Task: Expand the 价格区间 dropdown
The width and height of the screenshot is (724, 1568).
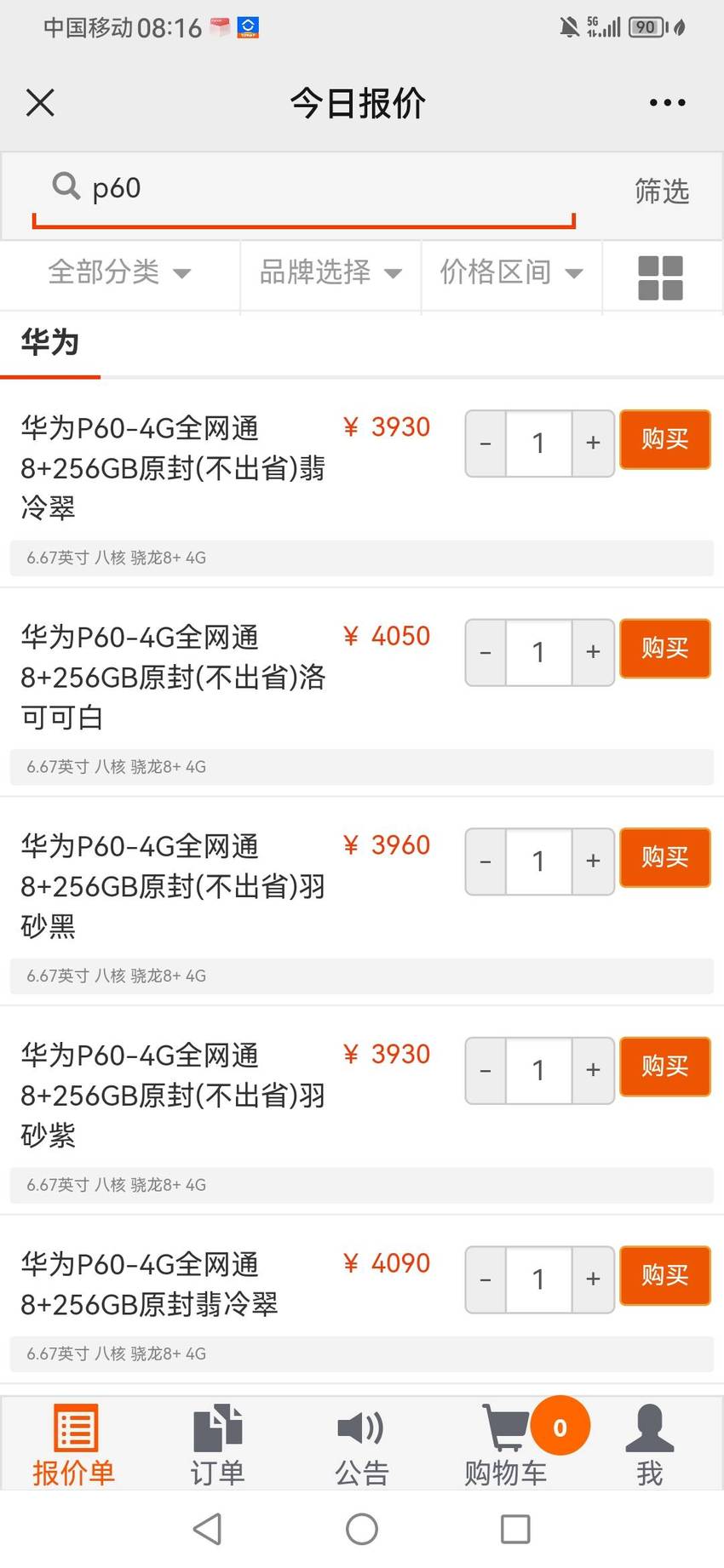Action: pyautogui.click(x=511, y=272)
